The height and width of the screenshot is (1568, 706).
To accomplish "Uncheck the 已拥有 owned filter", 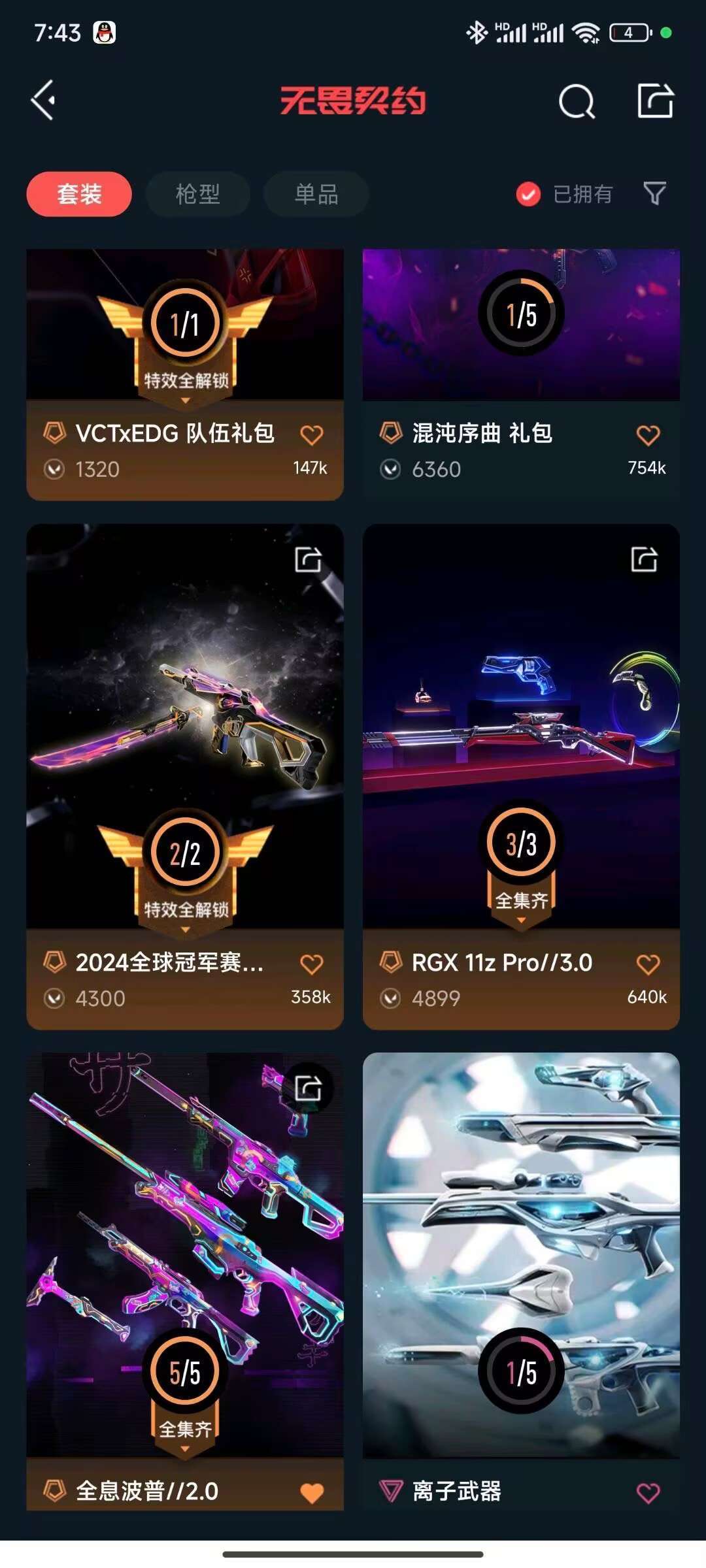I will 528,194.
